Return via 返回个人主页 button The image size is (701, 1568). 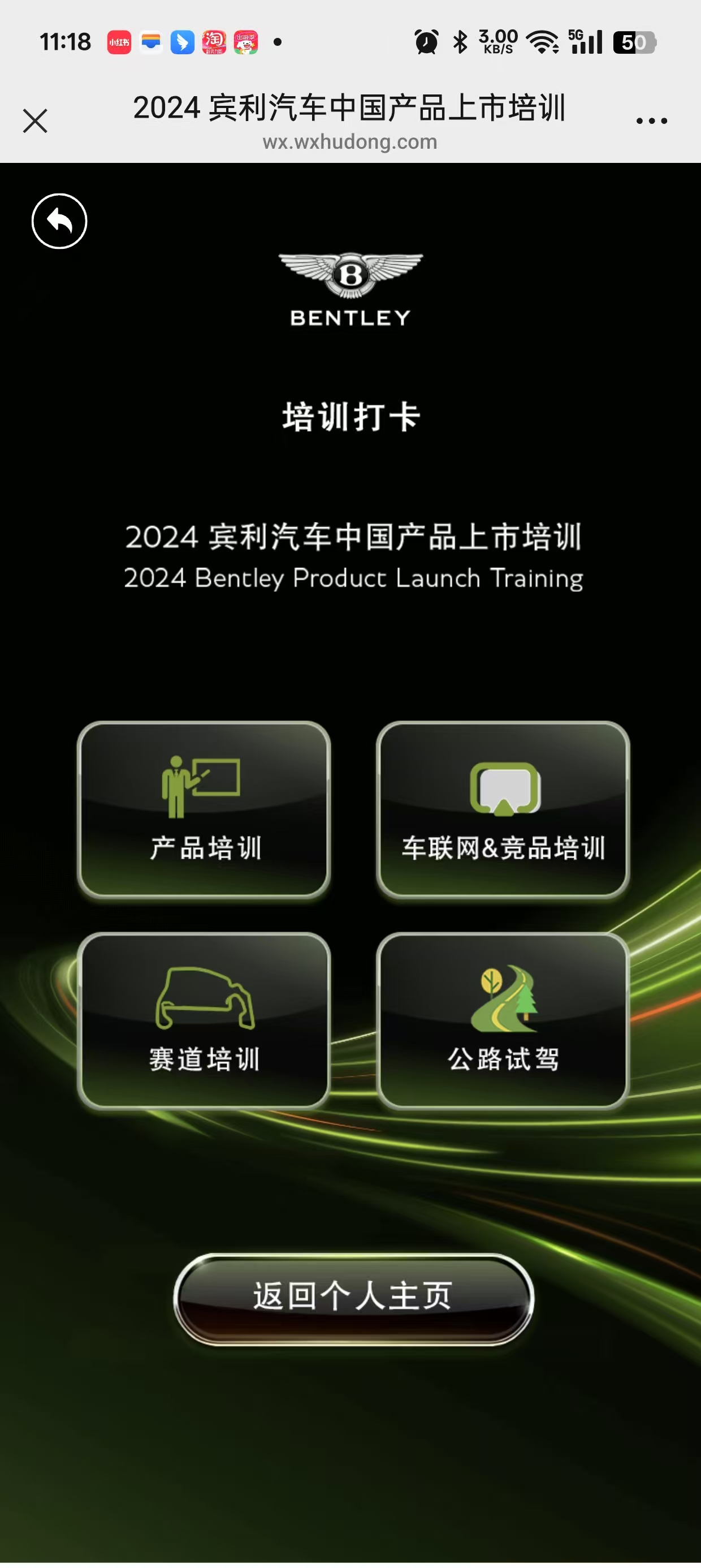(x=353, y=1299)
